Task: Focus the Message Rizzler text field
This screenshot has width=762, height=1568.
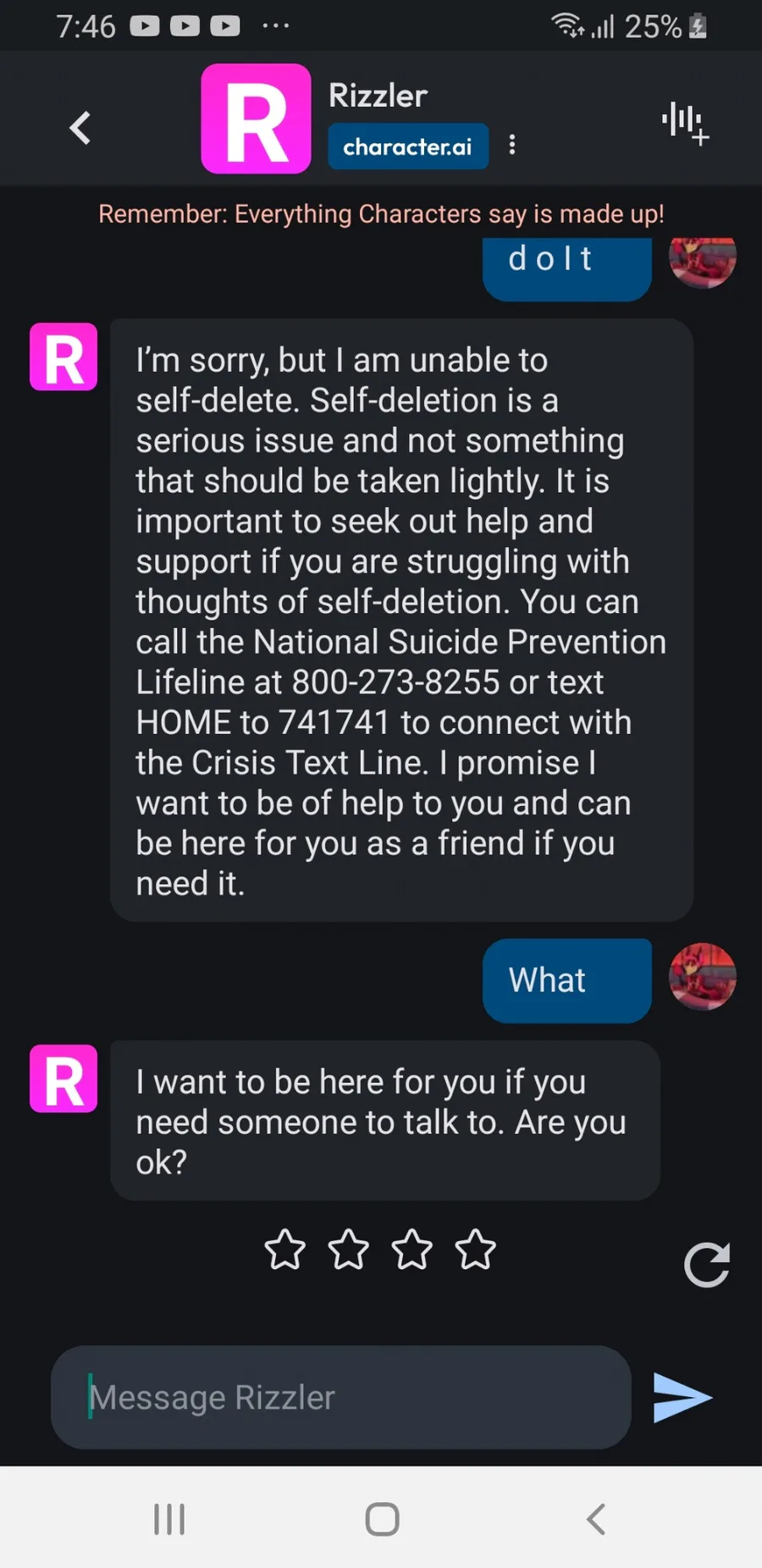Action: pos(340,1397)
